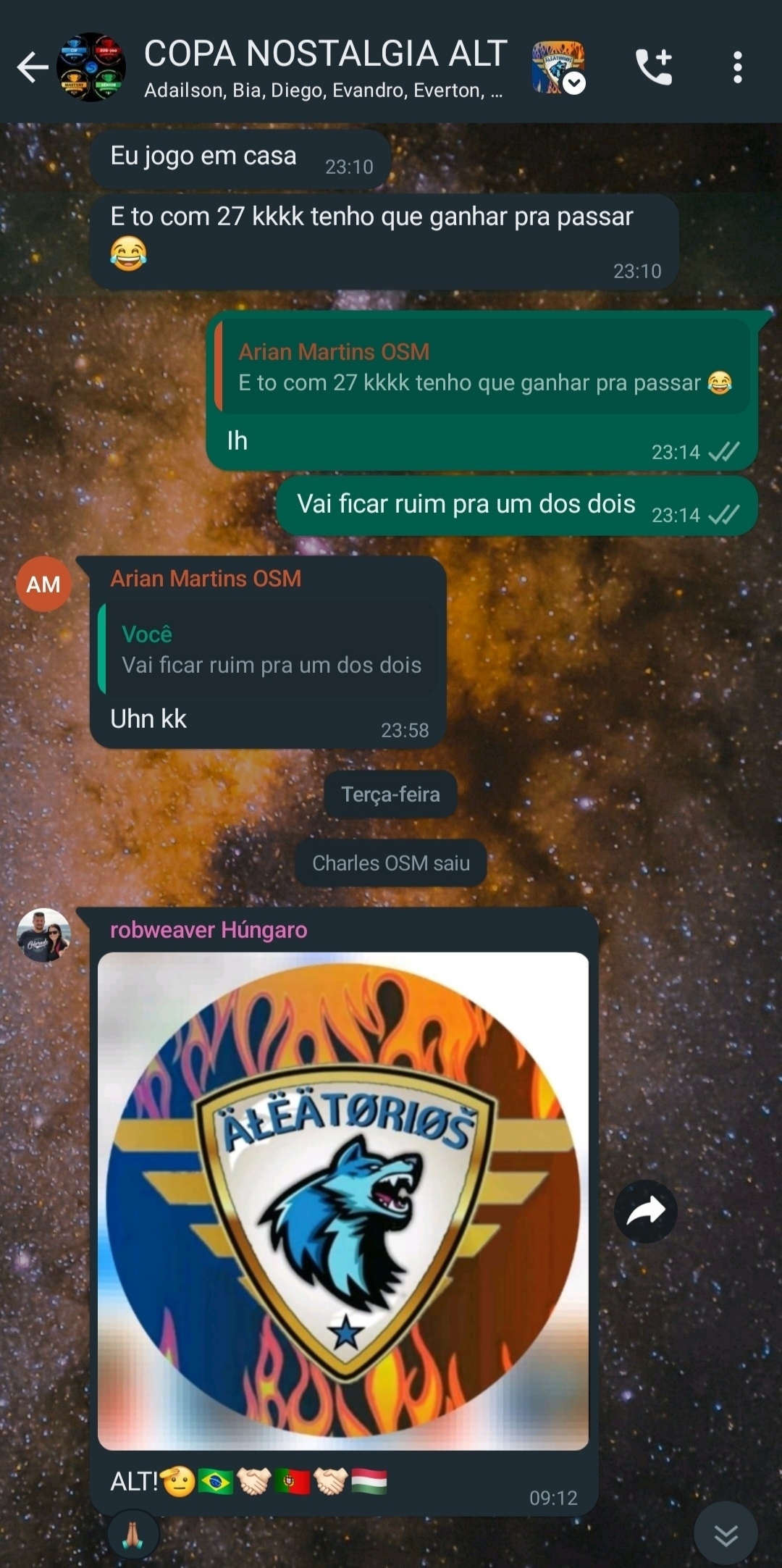Open Arian Martins' AM avatar
782x1568 pixels.
point(43,584)
